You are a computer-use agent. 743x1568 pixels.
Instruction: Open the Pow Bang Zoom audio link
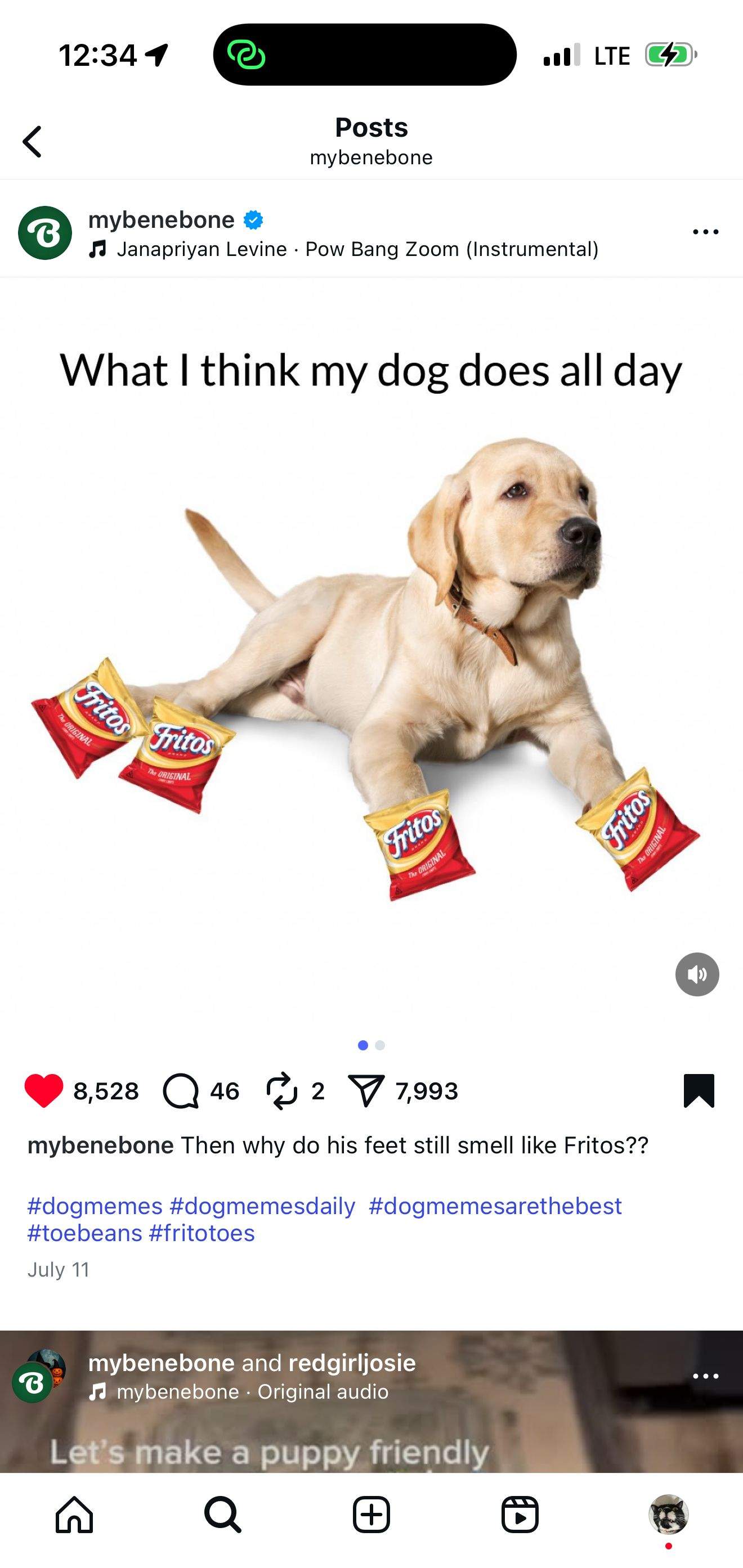point(357,249)
